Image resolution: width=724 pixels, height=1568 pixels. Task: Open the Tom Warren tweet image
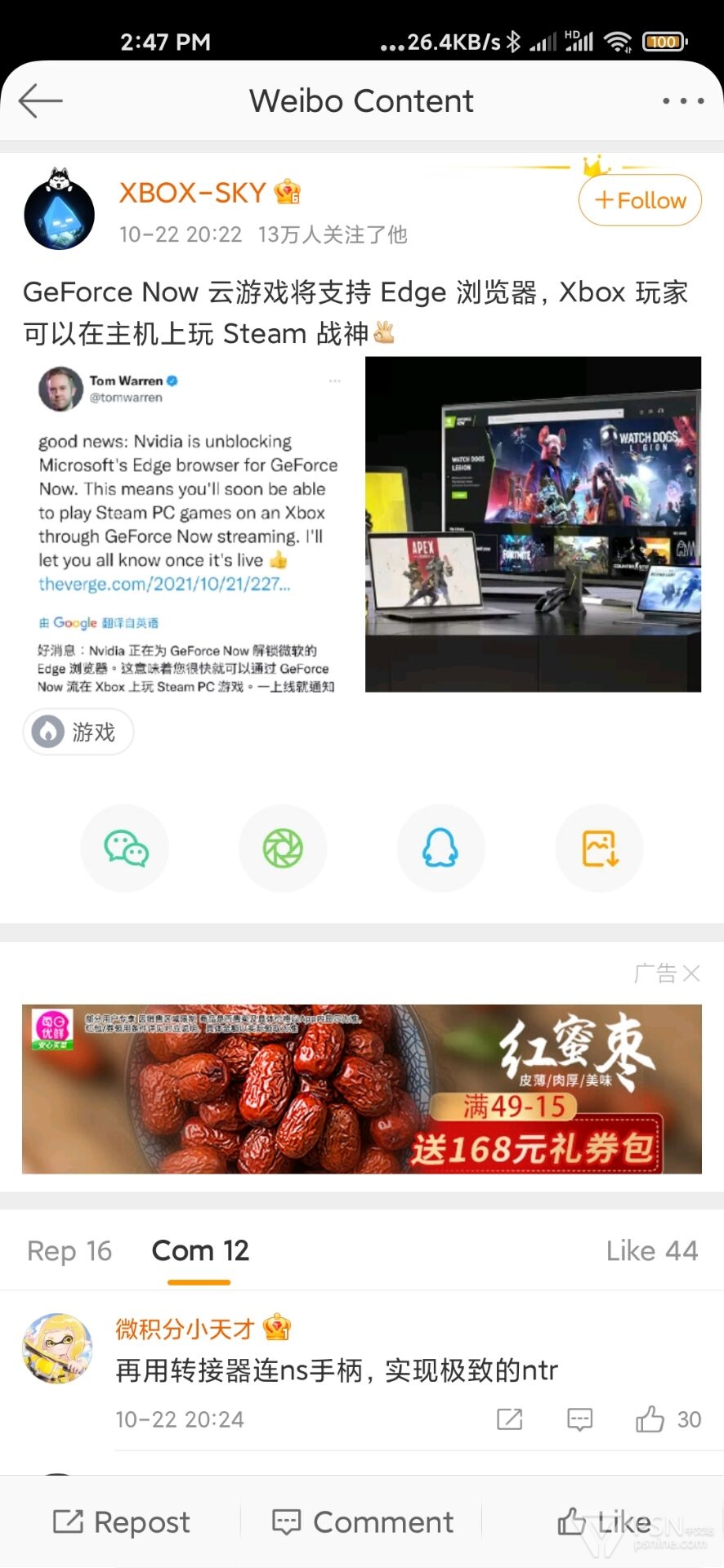pyautogui.click(x=189, y=524)
